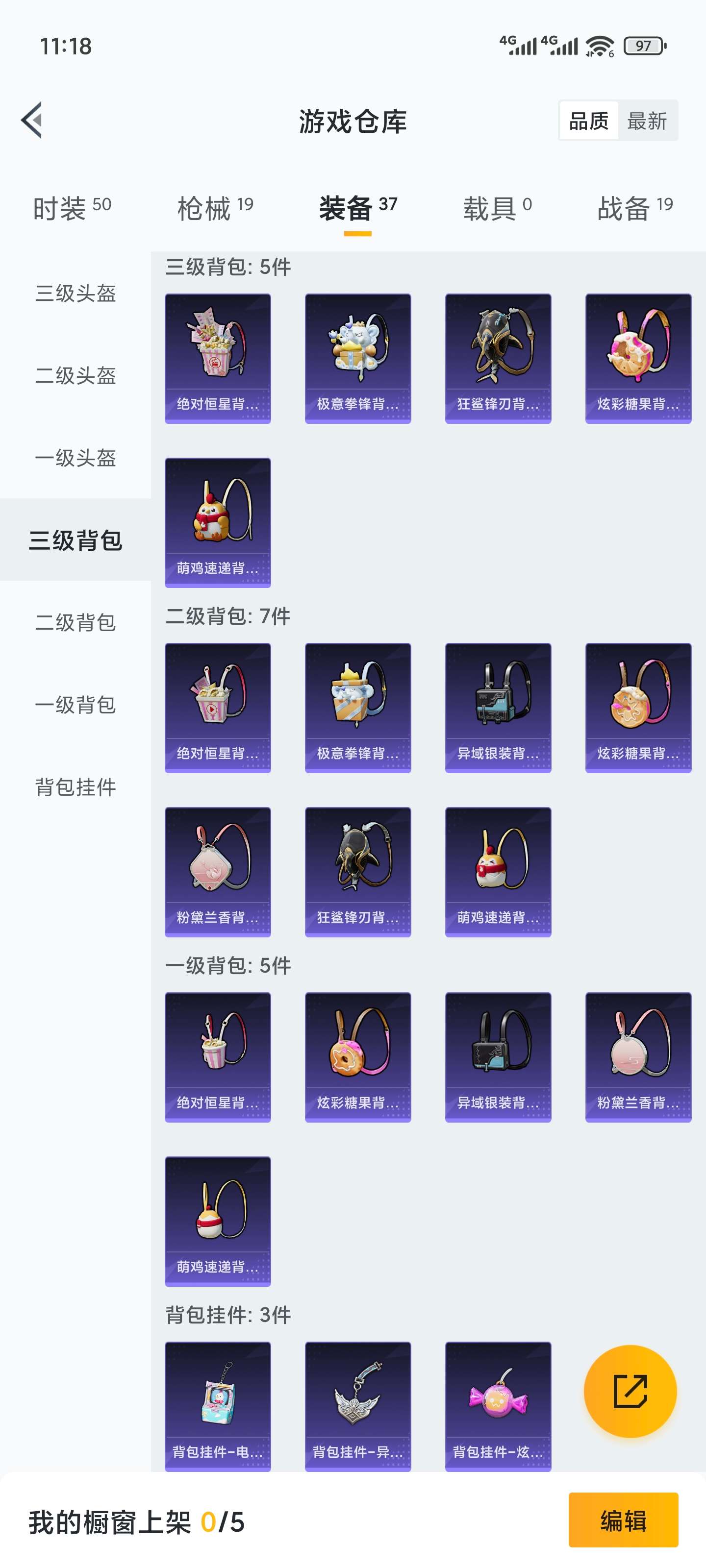Select the 绝对恒星背包 three-level backpack thumbnail

tap(218, 357)
